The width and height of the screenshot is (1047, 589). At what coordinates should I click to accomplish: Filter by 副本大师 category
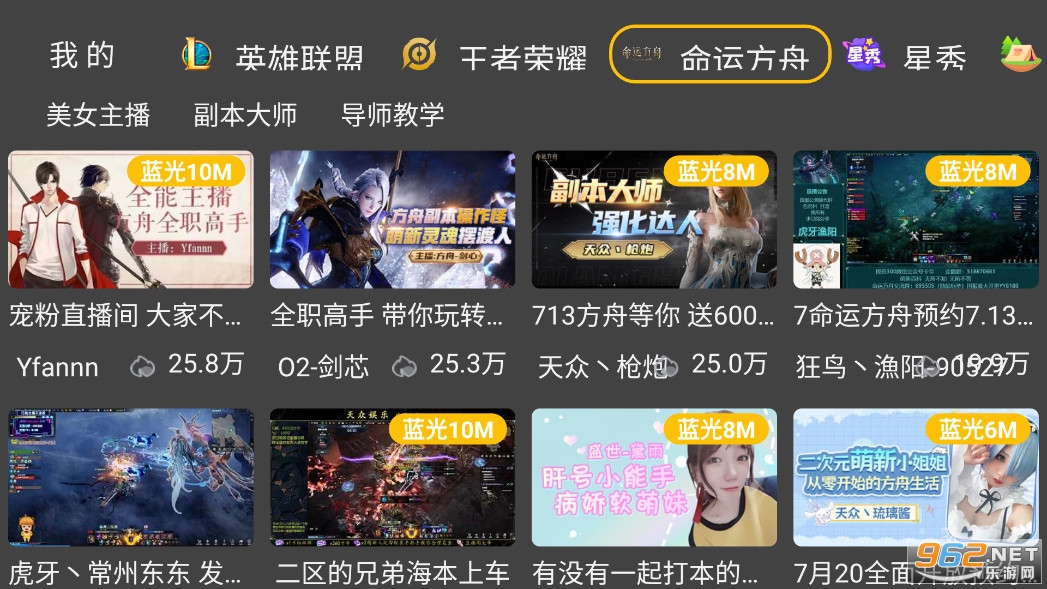click(245, 114)
